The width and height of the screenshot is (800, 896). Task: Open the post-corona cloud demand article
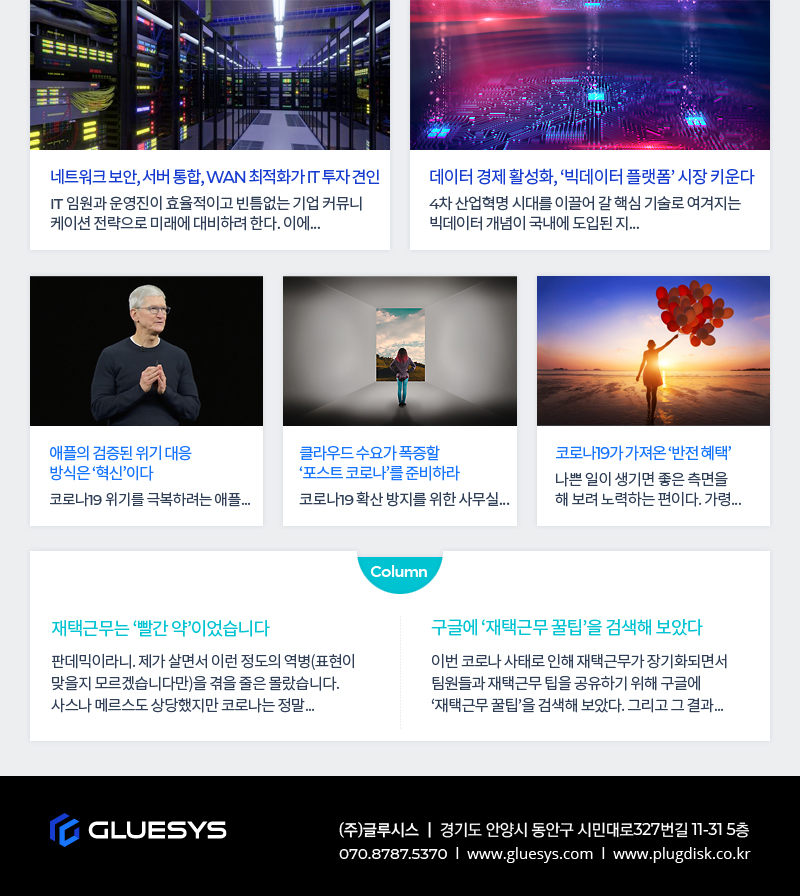tap(379, 463)
